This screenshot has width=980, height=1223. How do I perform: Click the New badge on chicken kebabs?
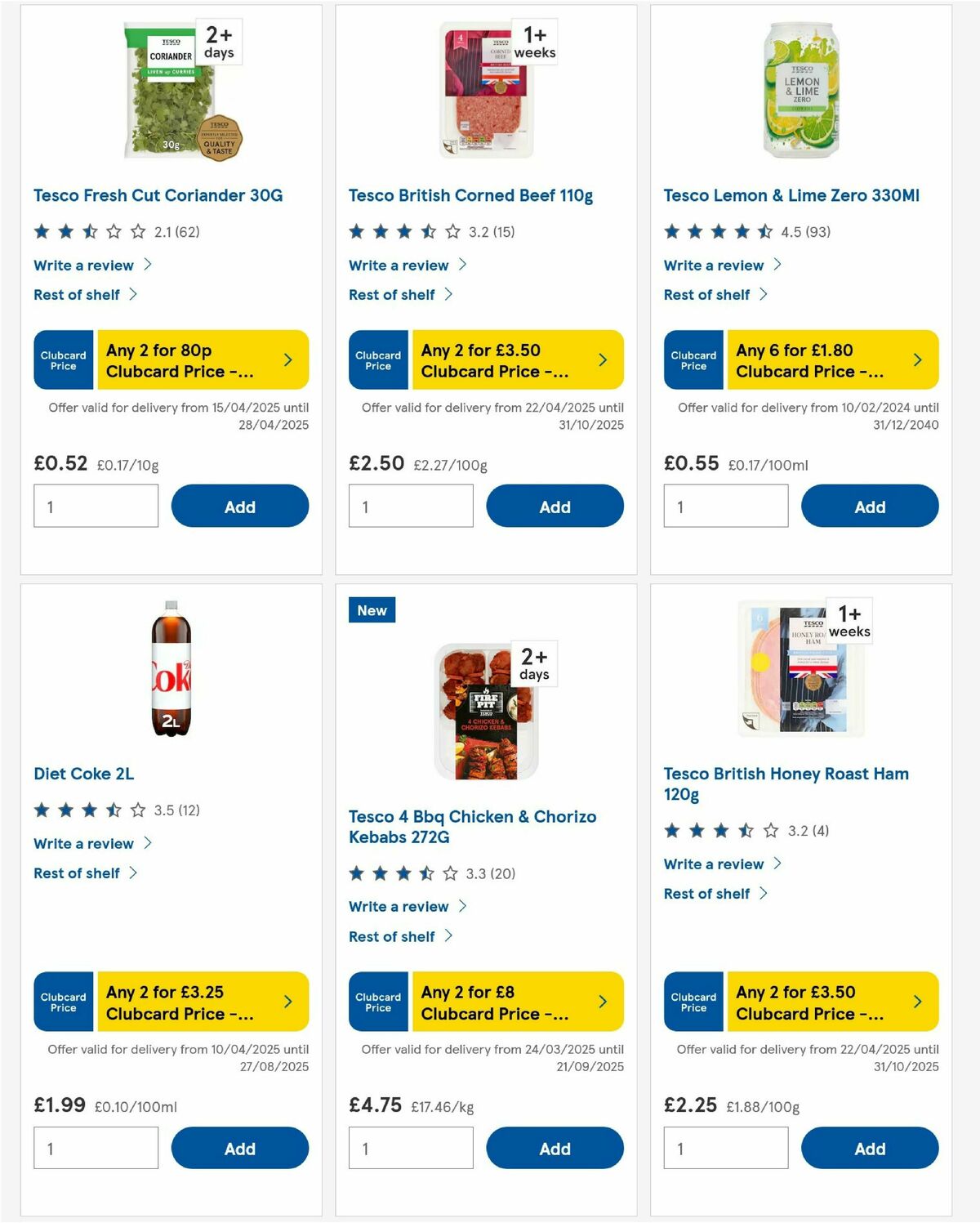pyautogui.click(x=372, y=609)
